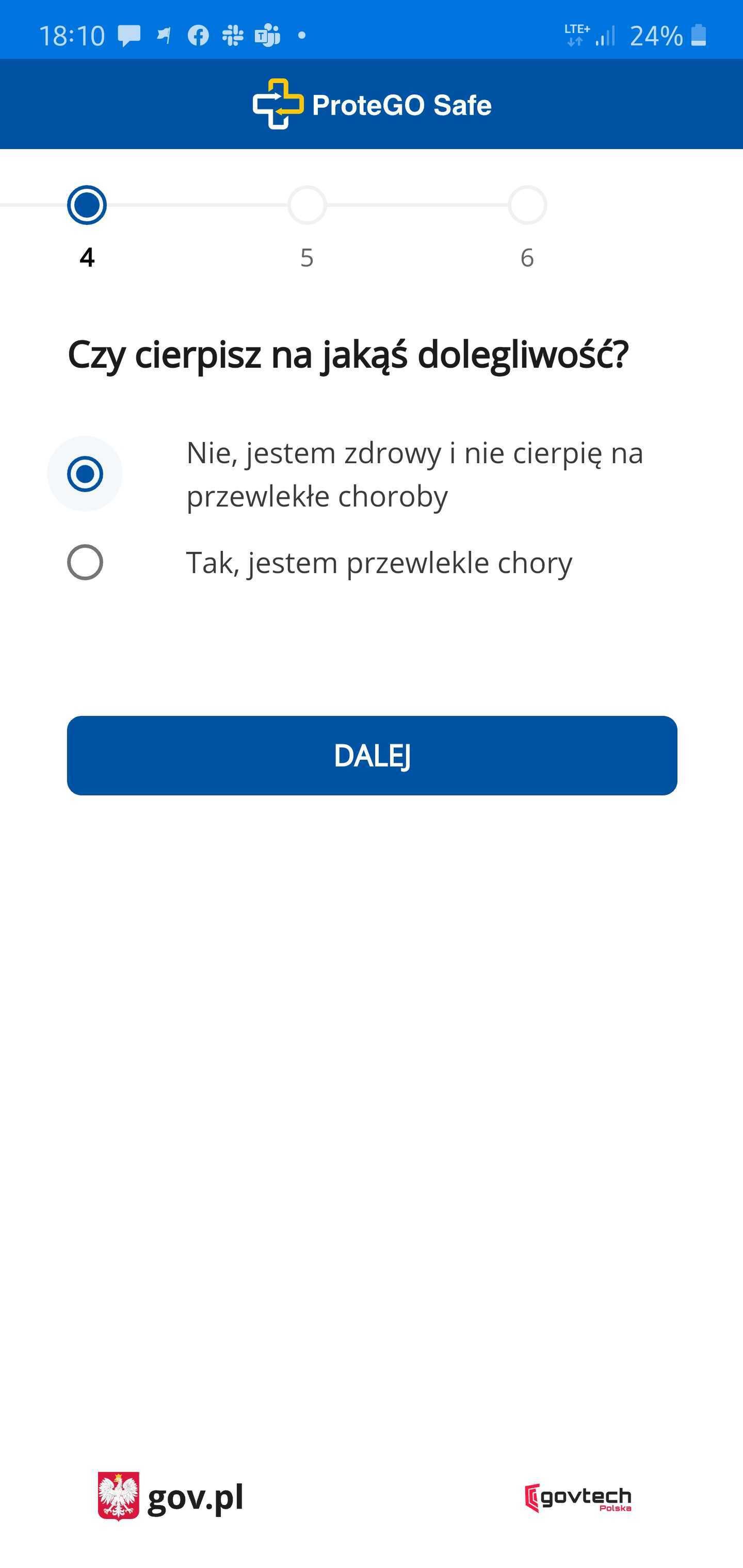This screenshot has width=743, height=1568.
Task: Jump to step 6 in the progress indicator
Action: (x=527, y=205)
